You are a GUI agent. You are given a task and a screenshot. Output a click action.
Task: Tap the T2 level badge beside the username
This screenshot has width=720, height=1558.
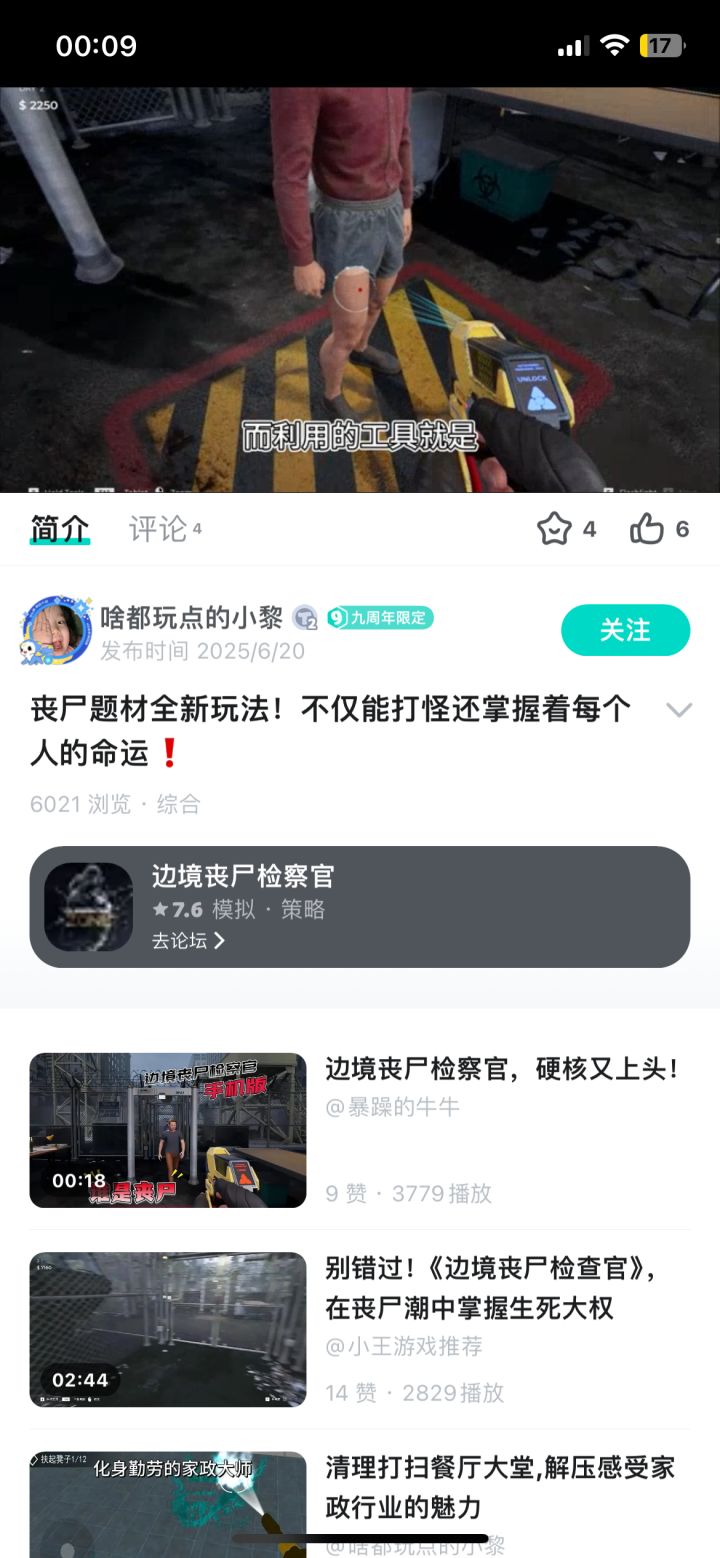pyautogui.click(x=303, y=618)
